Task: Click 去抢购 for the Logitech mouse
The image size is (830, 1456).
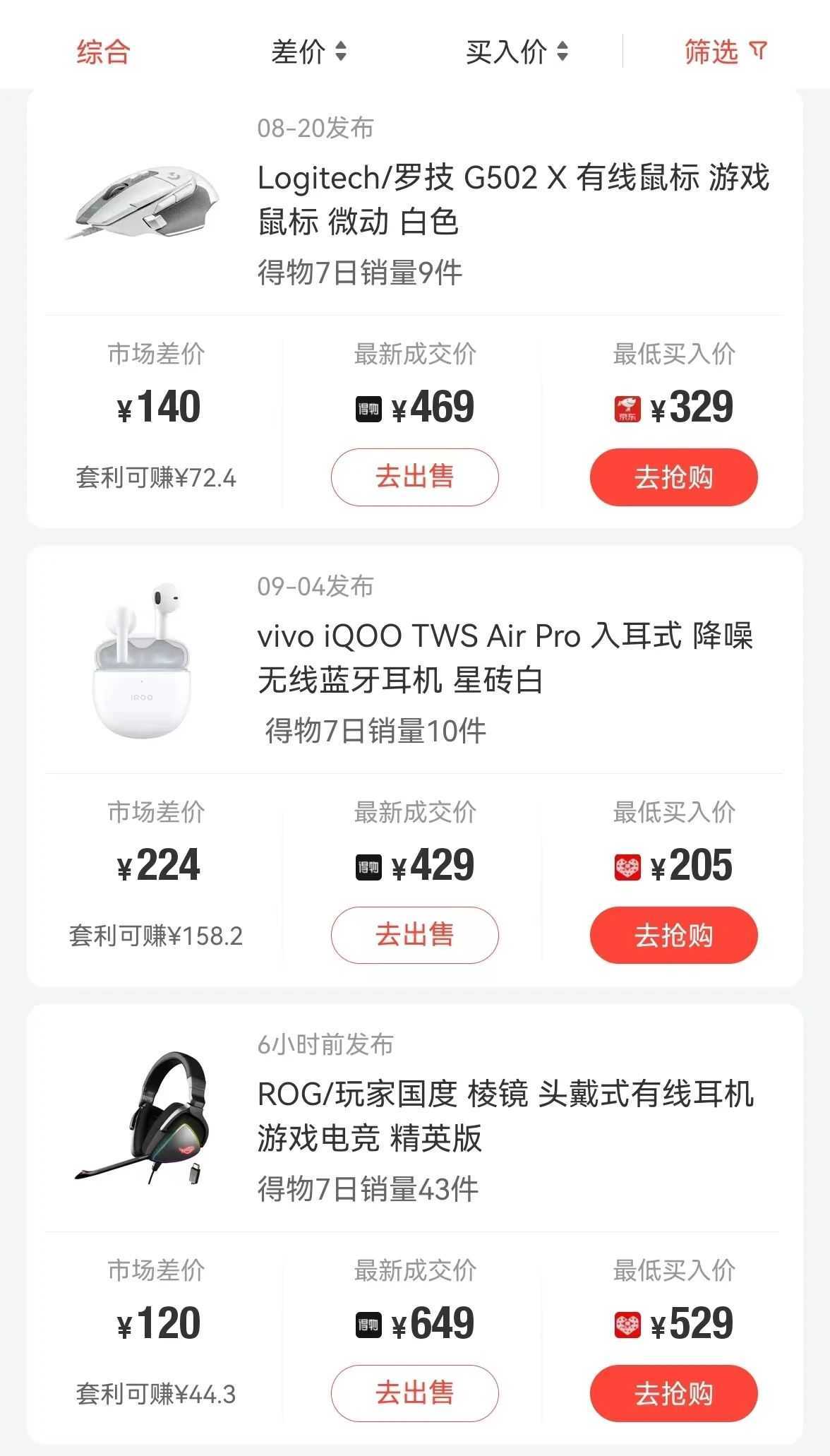Action: 673,477
